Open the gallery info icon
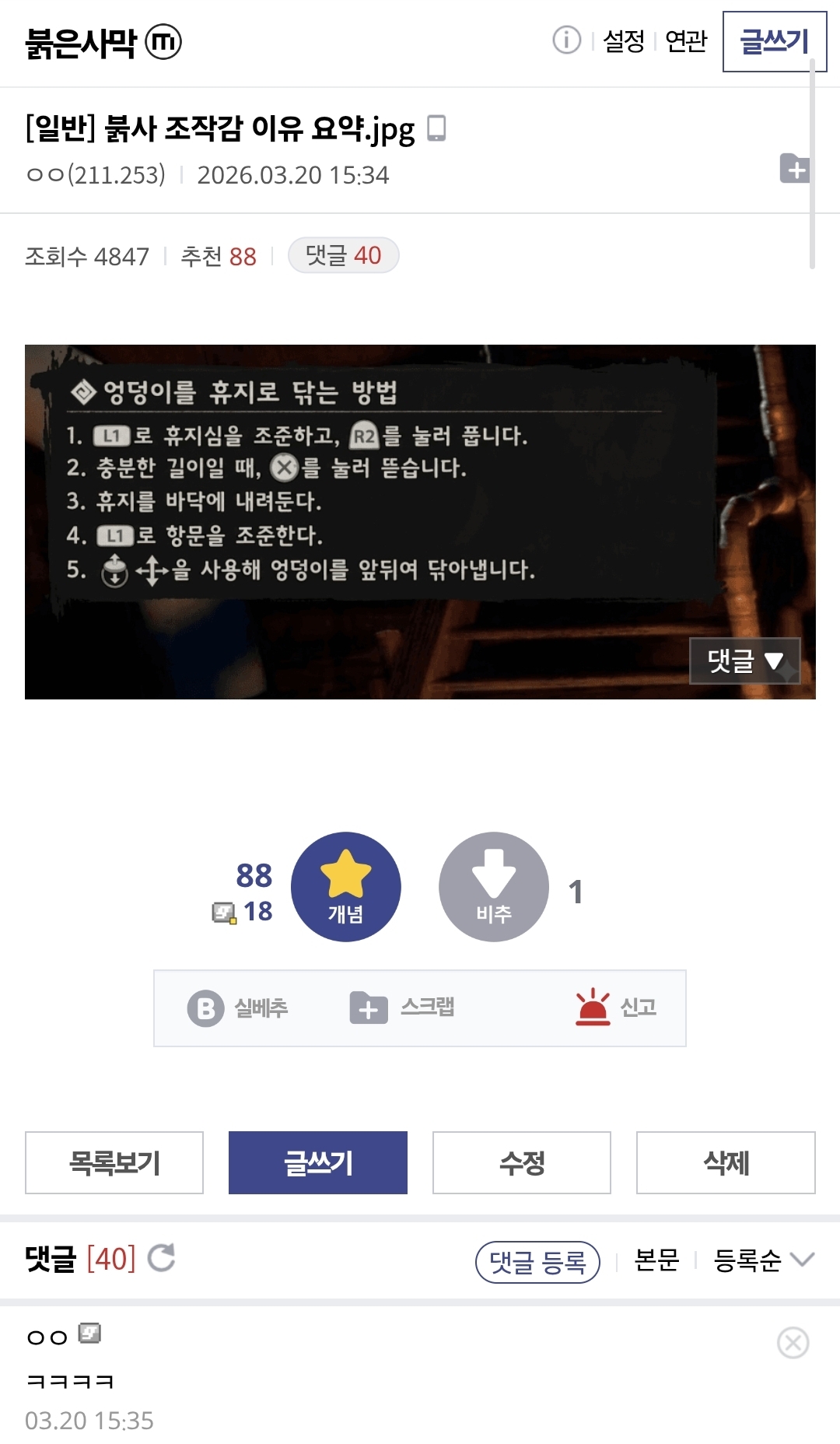This screenshot has height=1444, width=840. point(566,40)
